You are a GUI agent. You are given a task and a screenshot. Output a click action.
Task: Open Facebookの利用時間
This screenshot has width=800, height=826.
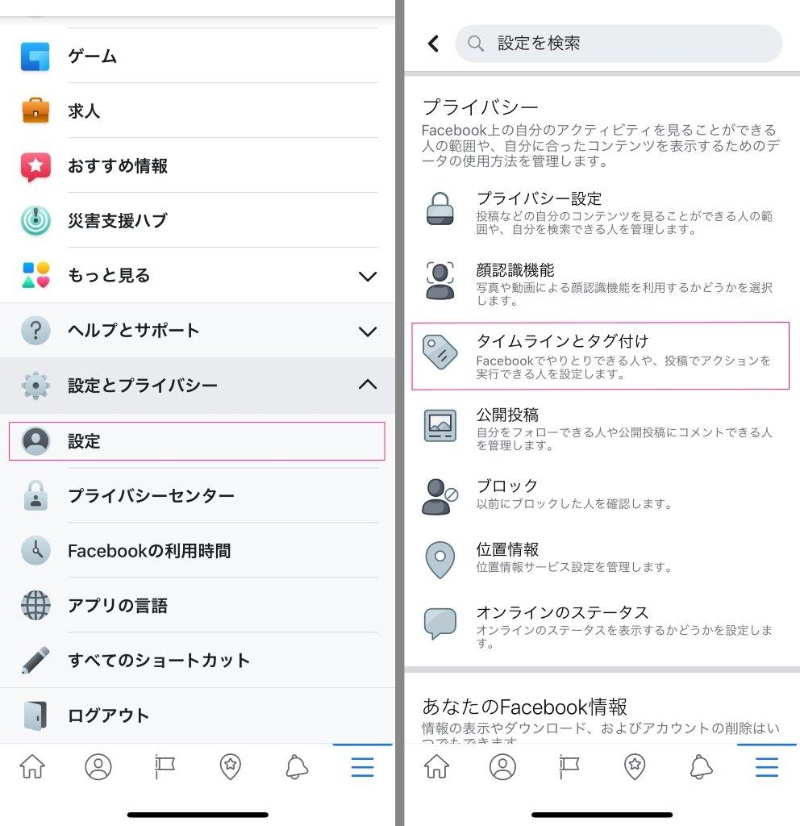(x=198, y=550)
